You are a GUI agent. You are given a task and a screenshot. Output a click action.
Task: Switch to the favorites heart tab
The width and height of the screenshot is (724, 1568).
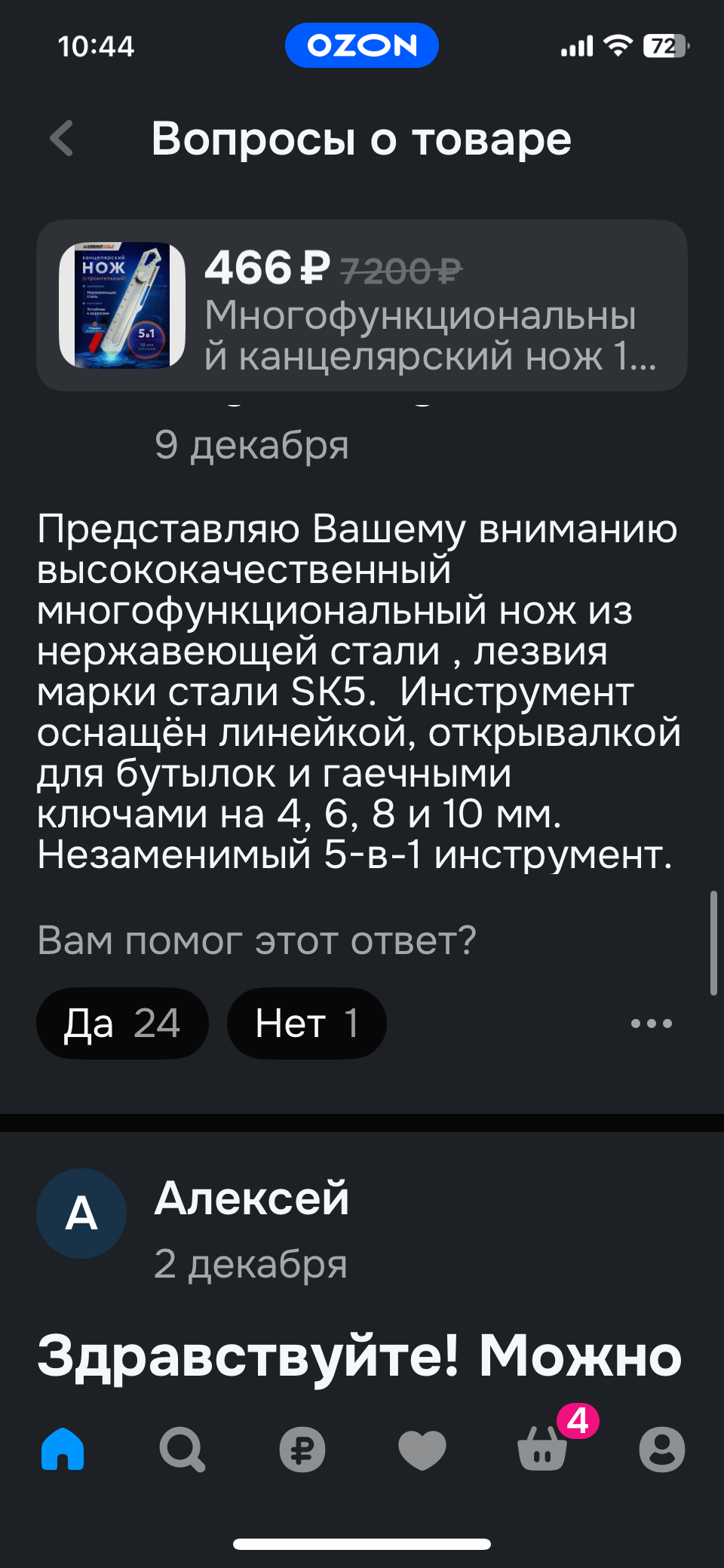(x=422, y=1449)
